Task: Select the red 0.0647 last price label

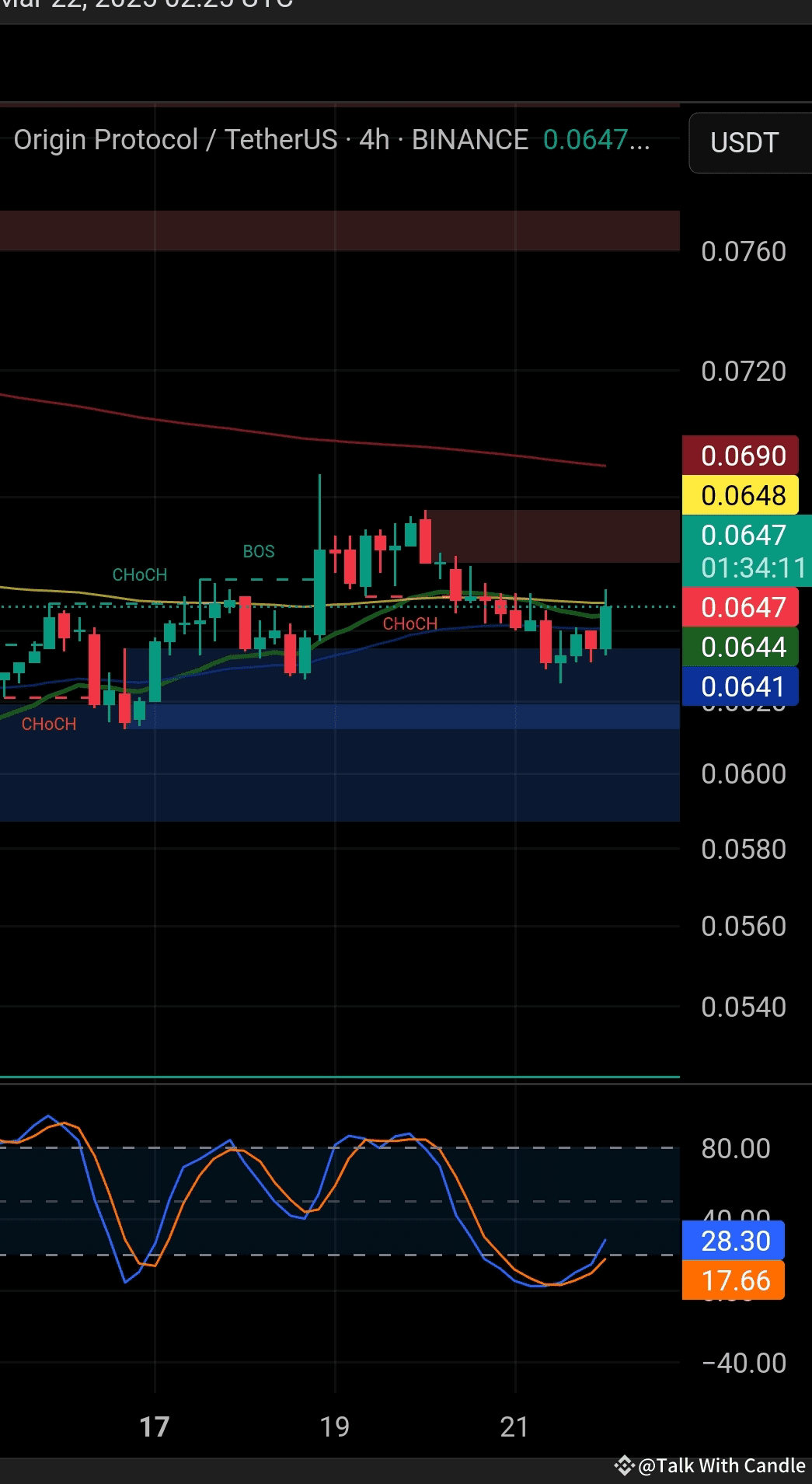Action: point(744,608)
